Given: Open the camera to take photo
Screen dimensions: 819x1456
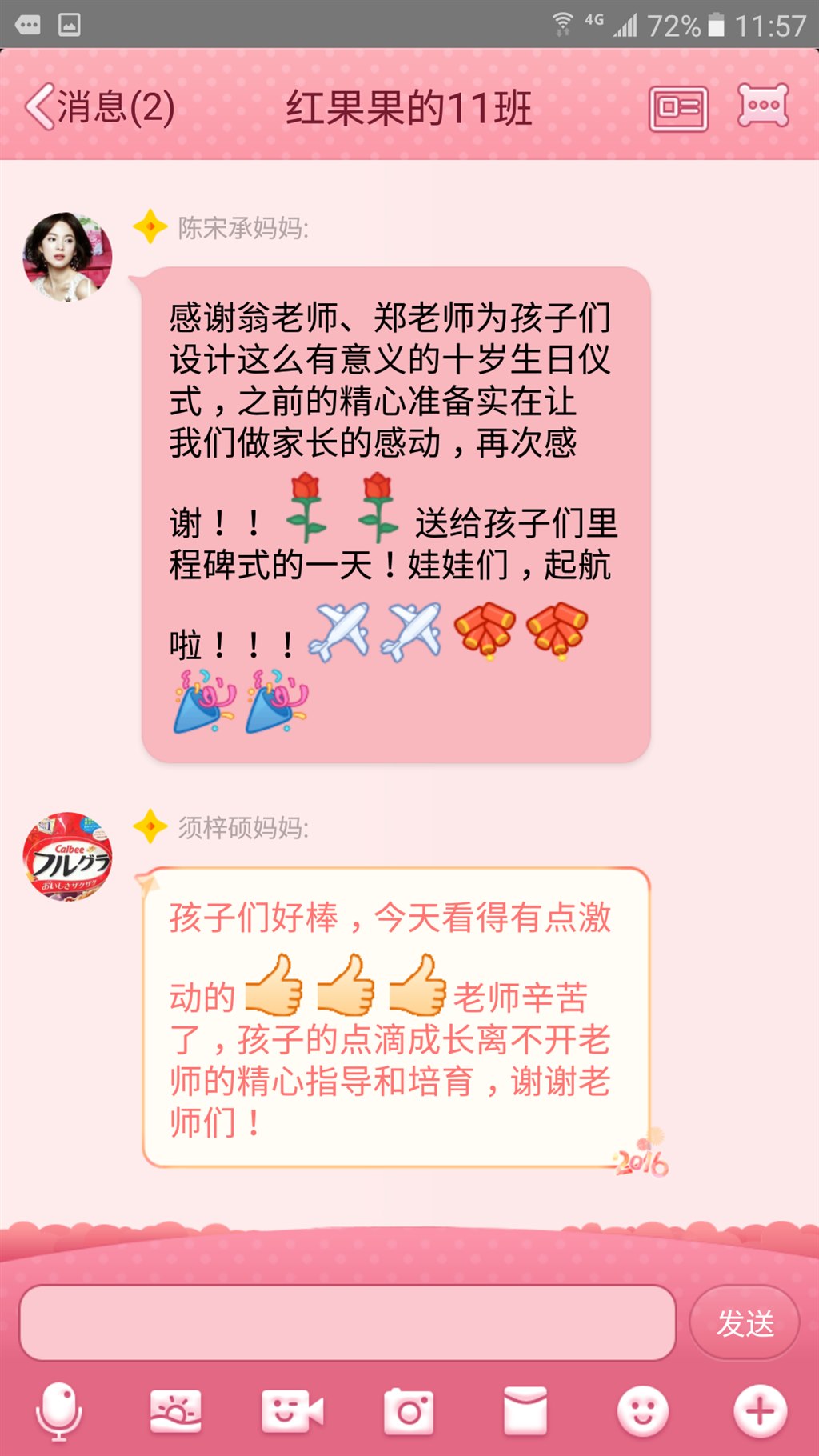Looking at the screenshot, I should (x=409, y=1412).
